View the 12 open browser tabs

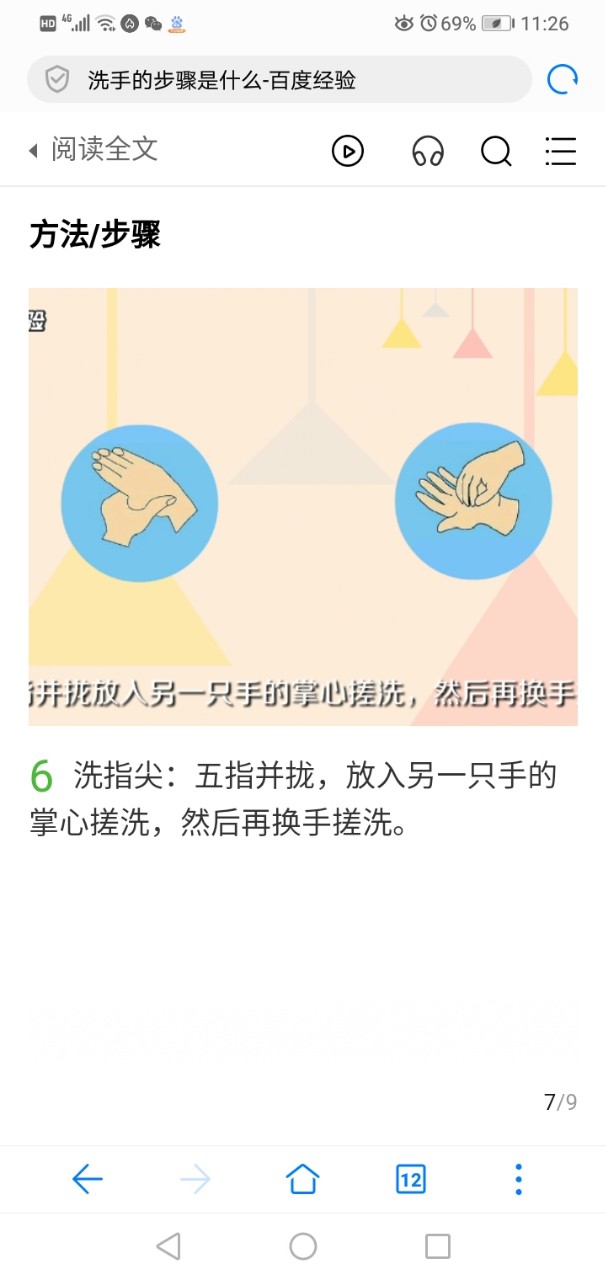click(410, 1180)
